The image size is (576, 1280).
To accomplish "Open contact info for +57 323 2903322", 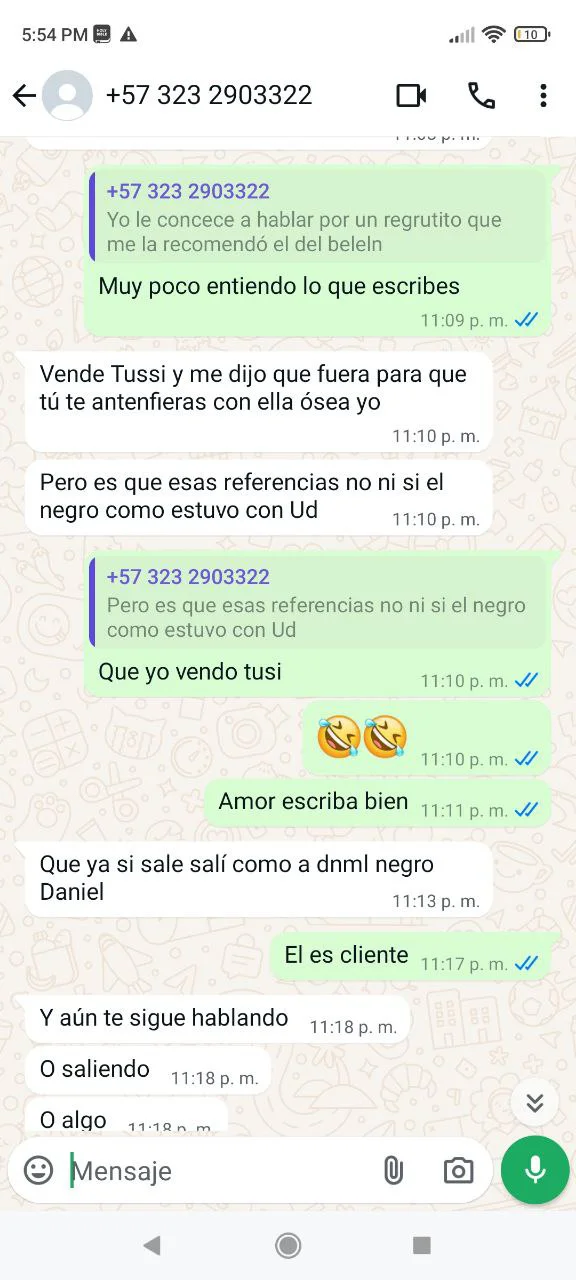I will point(208,95).
